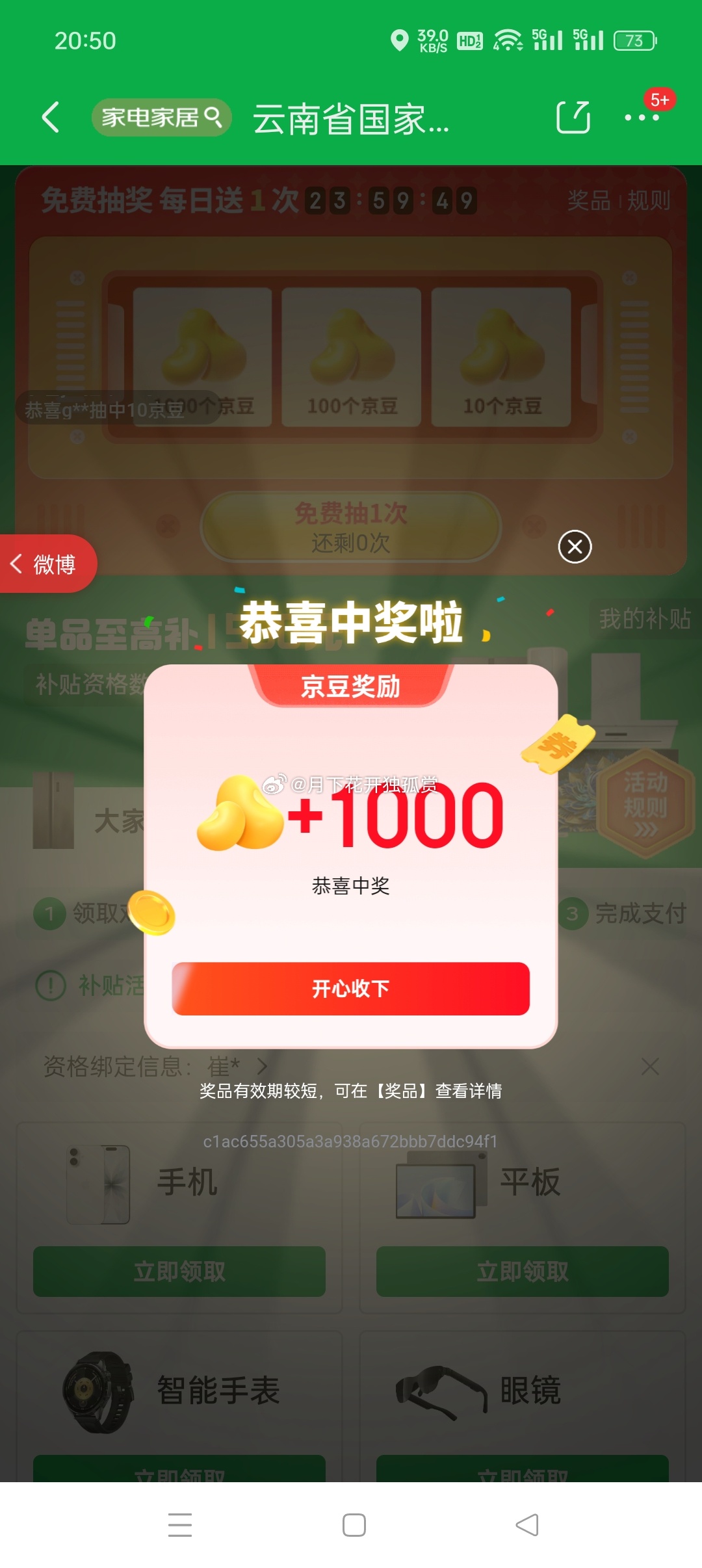The width and height of the screenshot is (702, 1568).
Task: Share this page
Action: coord(573,118)
